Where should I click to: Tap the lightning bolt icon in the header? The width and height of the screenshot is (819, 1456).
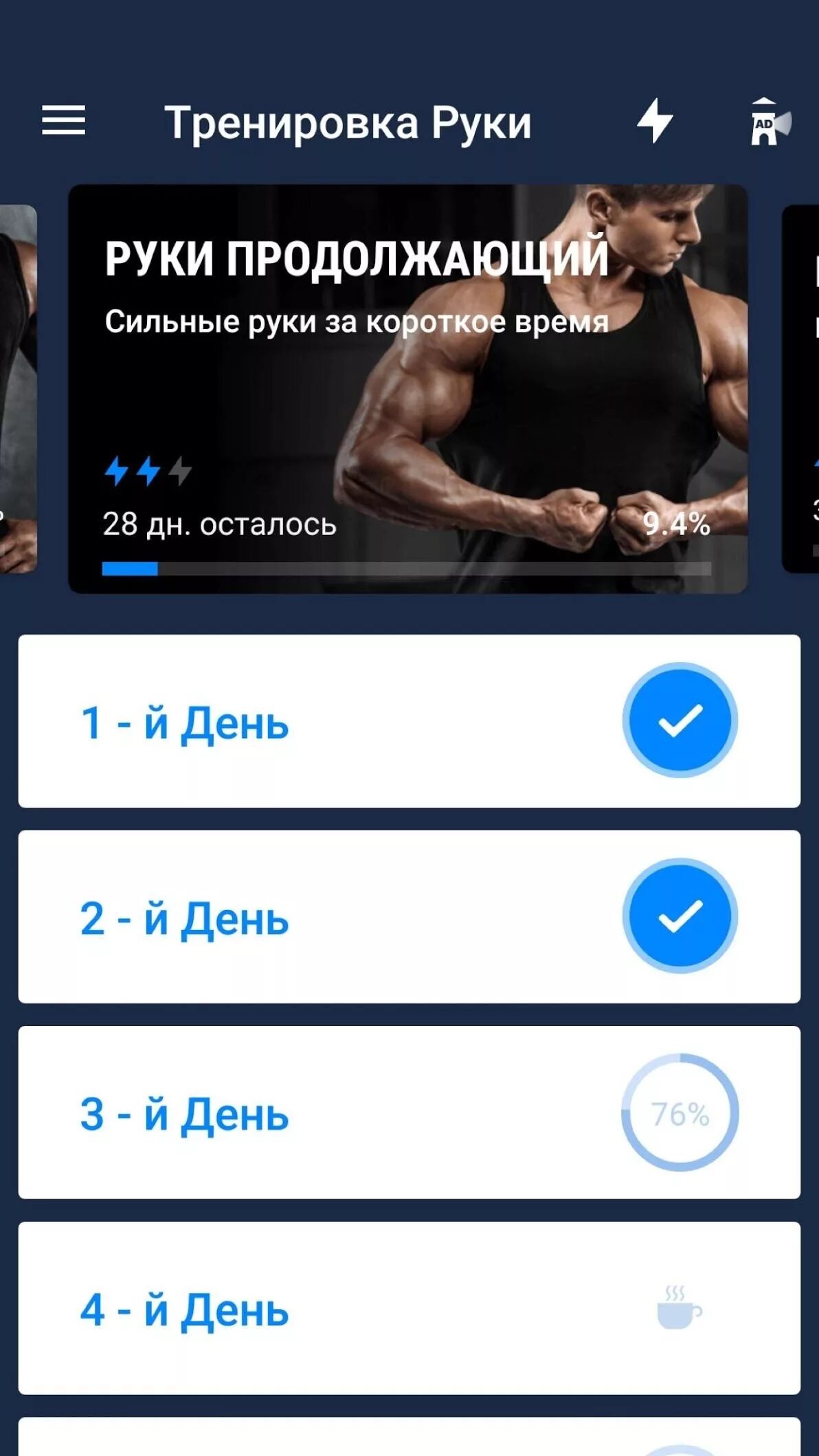tap(654, 121)
